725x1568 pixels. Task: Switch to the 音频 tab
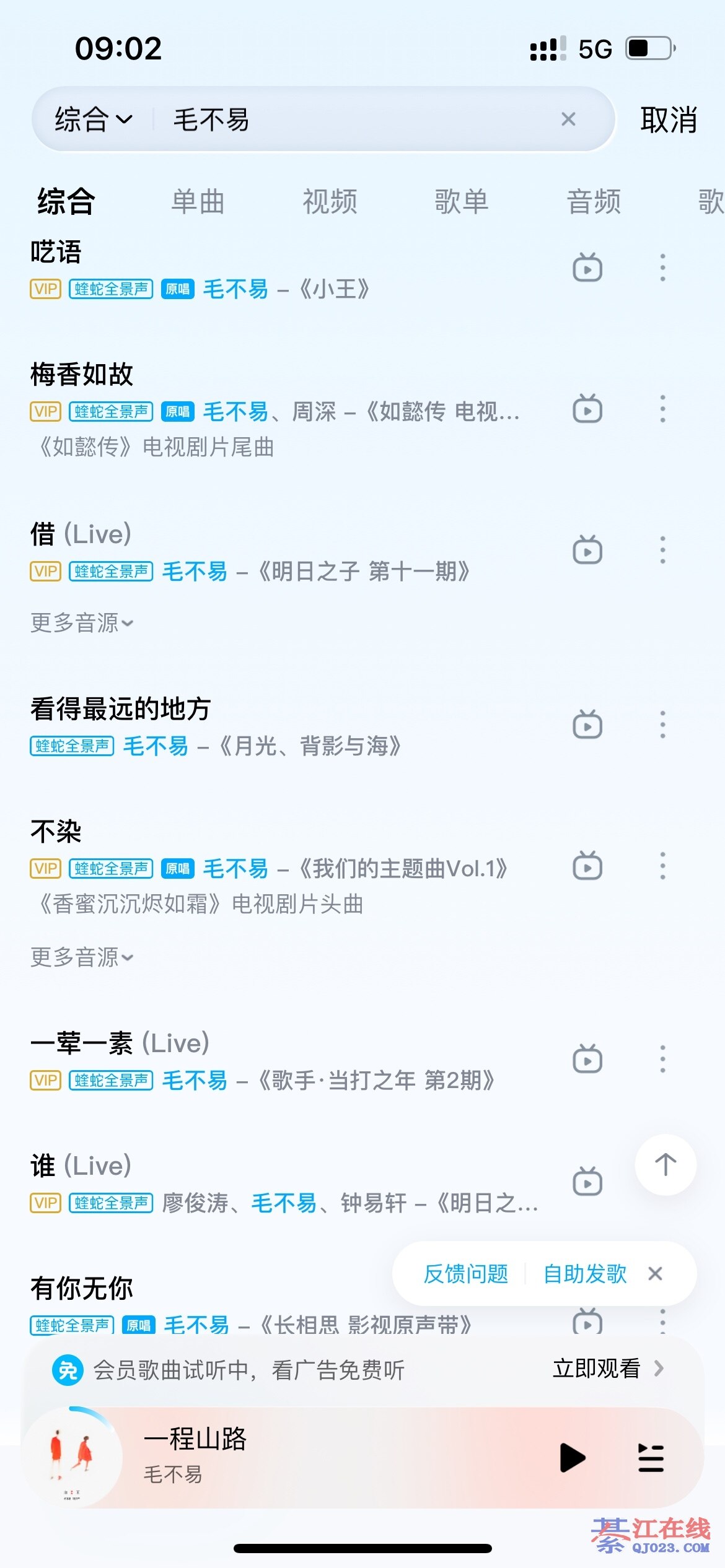[x=594, y=202]
